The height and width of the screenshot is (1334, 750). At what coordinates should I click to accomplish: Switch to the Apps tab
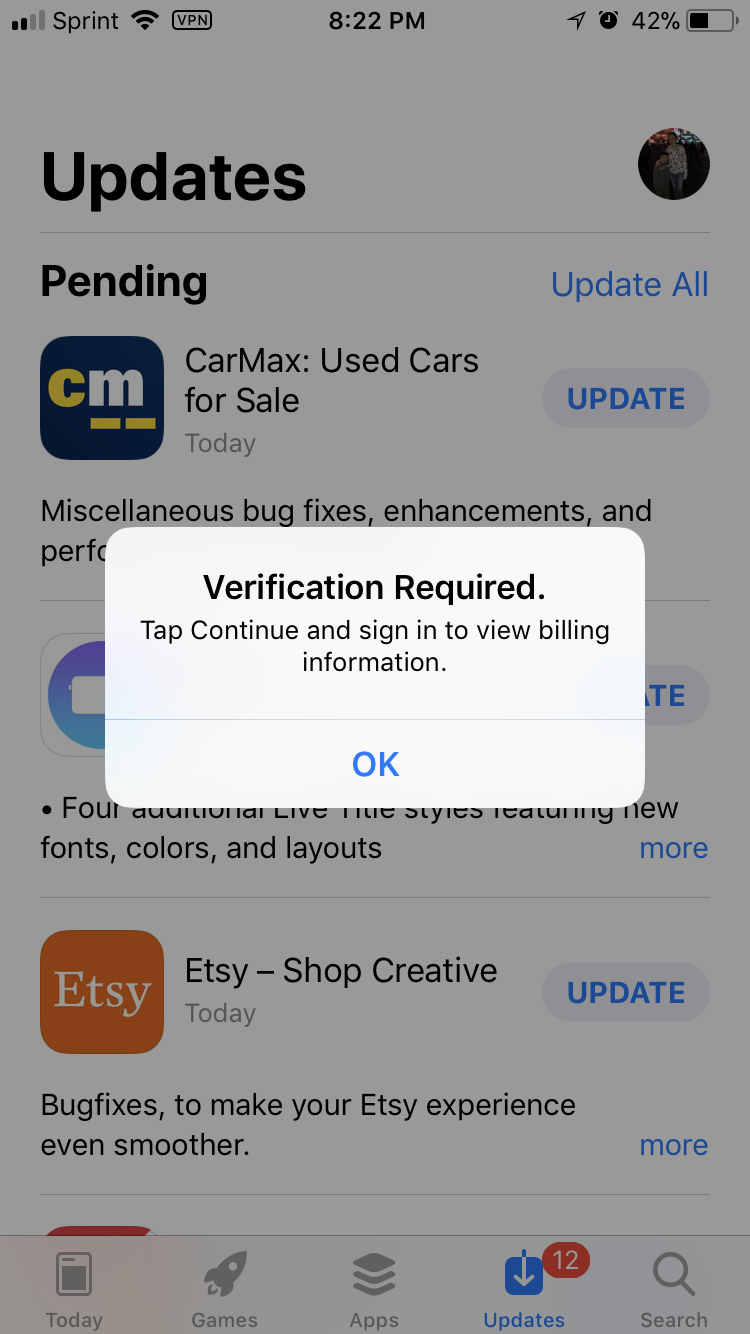click(x=374, y=1290)
